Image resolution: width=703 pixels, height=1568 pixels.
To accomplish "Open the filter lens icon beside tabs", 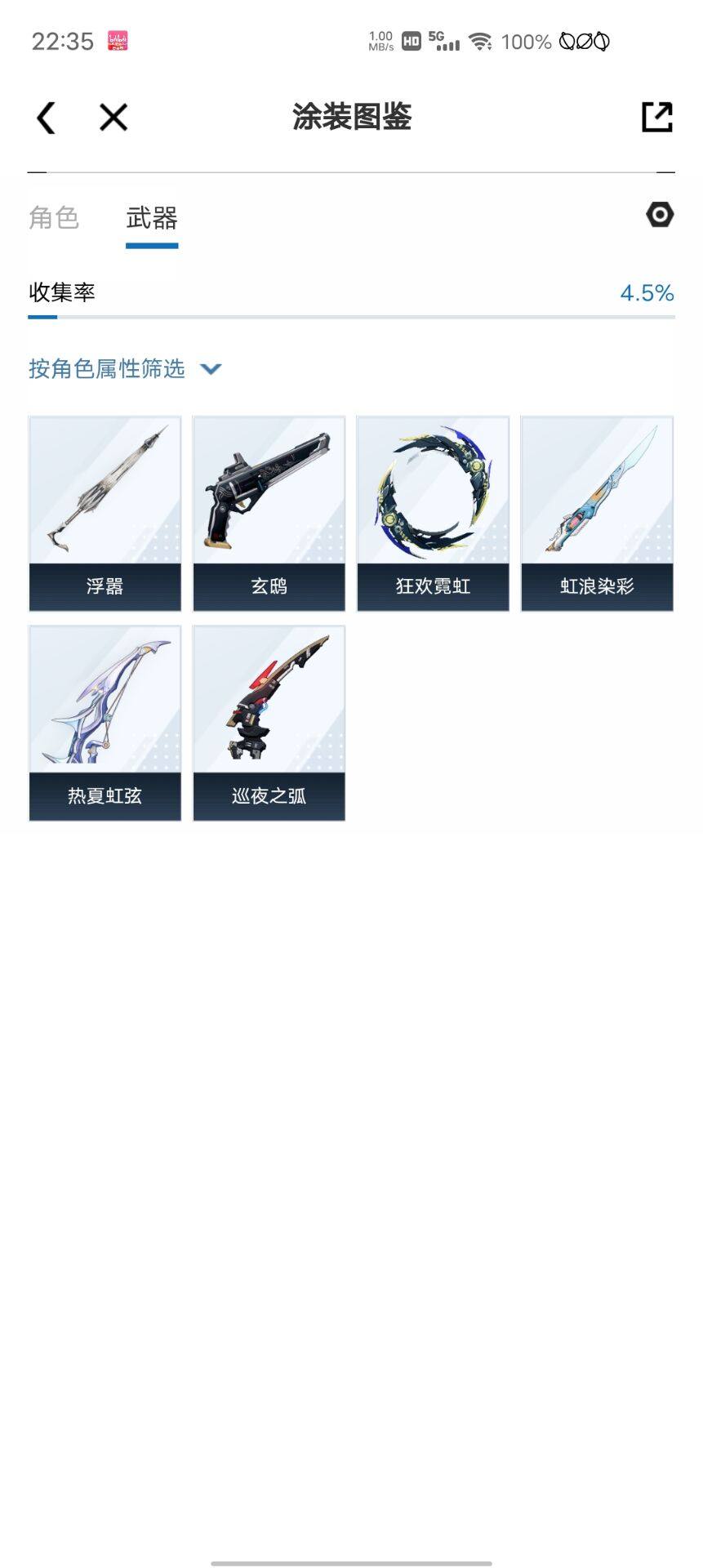I will pos(658,214).
